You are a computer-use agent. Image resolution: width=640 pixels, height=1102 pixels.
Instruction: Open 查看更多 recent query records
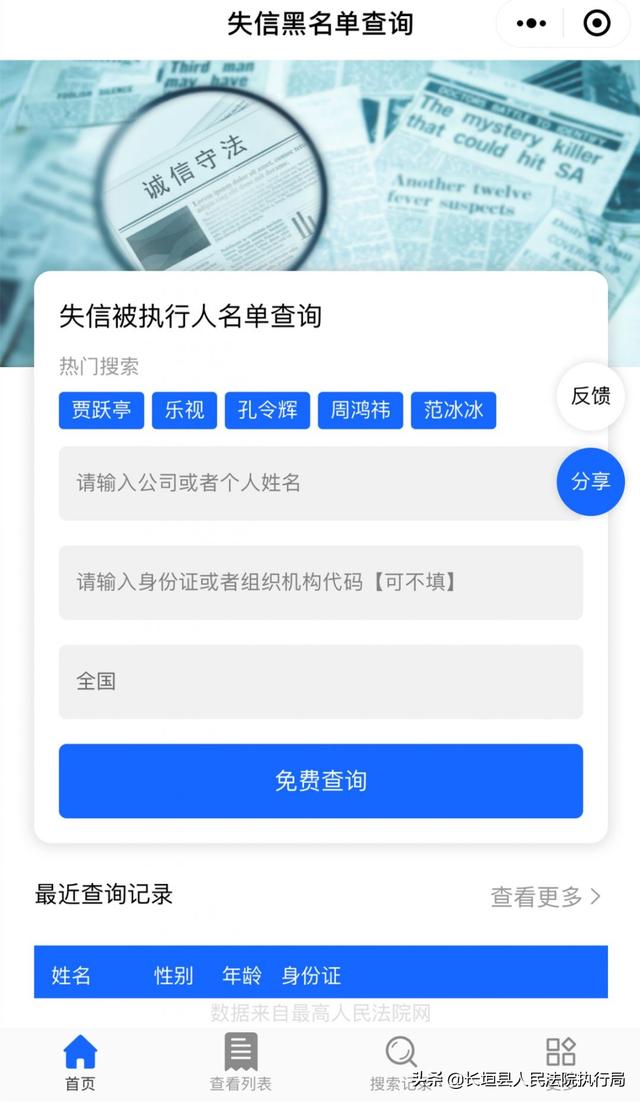click(x=545, y=896)
